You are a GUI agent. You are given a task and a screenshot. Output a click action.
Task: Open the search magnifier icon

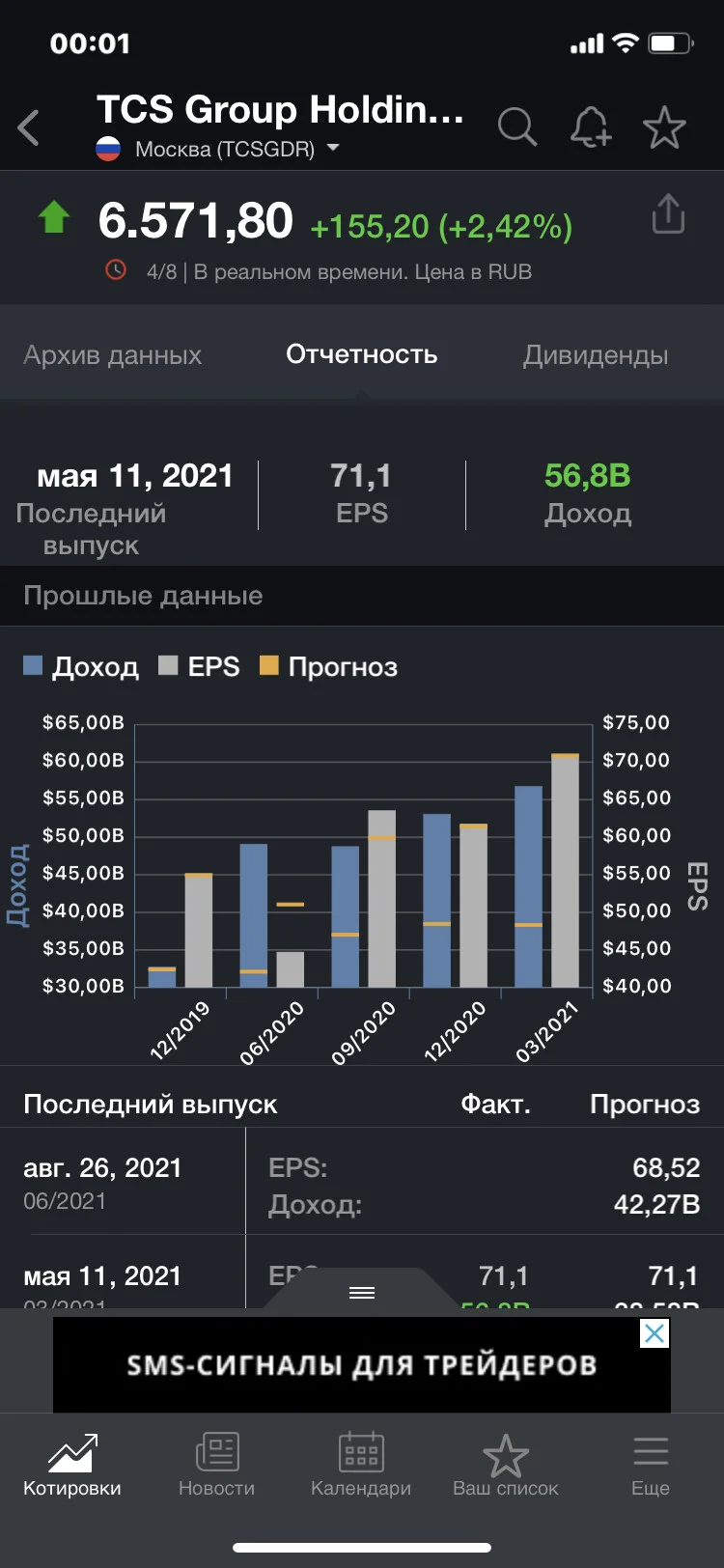click(516, 126)
